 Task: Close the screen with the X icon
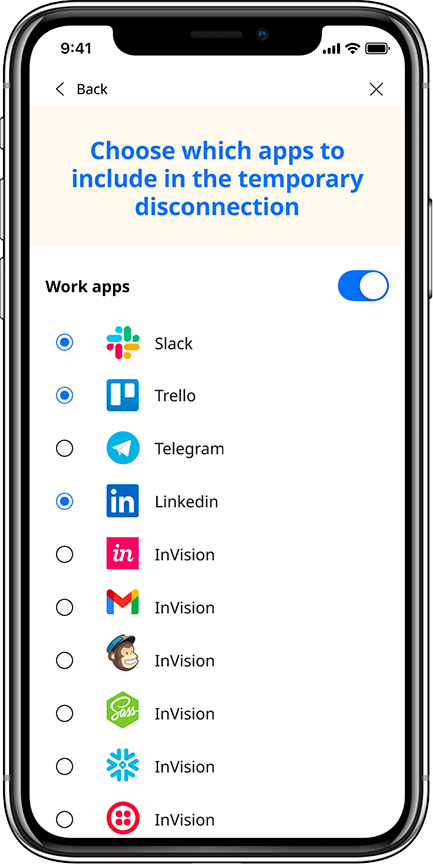[x=376, y=89]
